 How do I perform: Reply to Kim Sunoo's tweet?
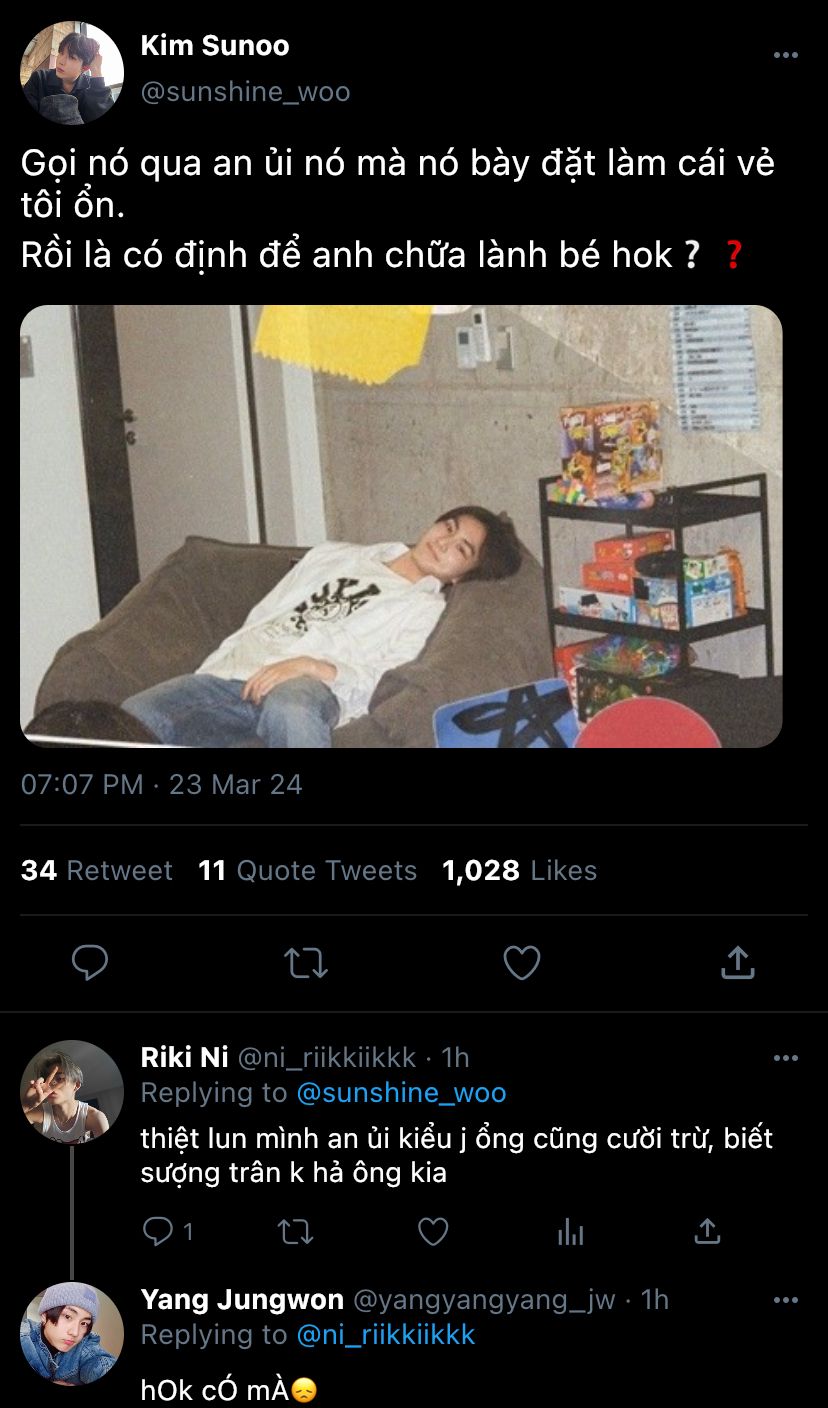point(90,963)
